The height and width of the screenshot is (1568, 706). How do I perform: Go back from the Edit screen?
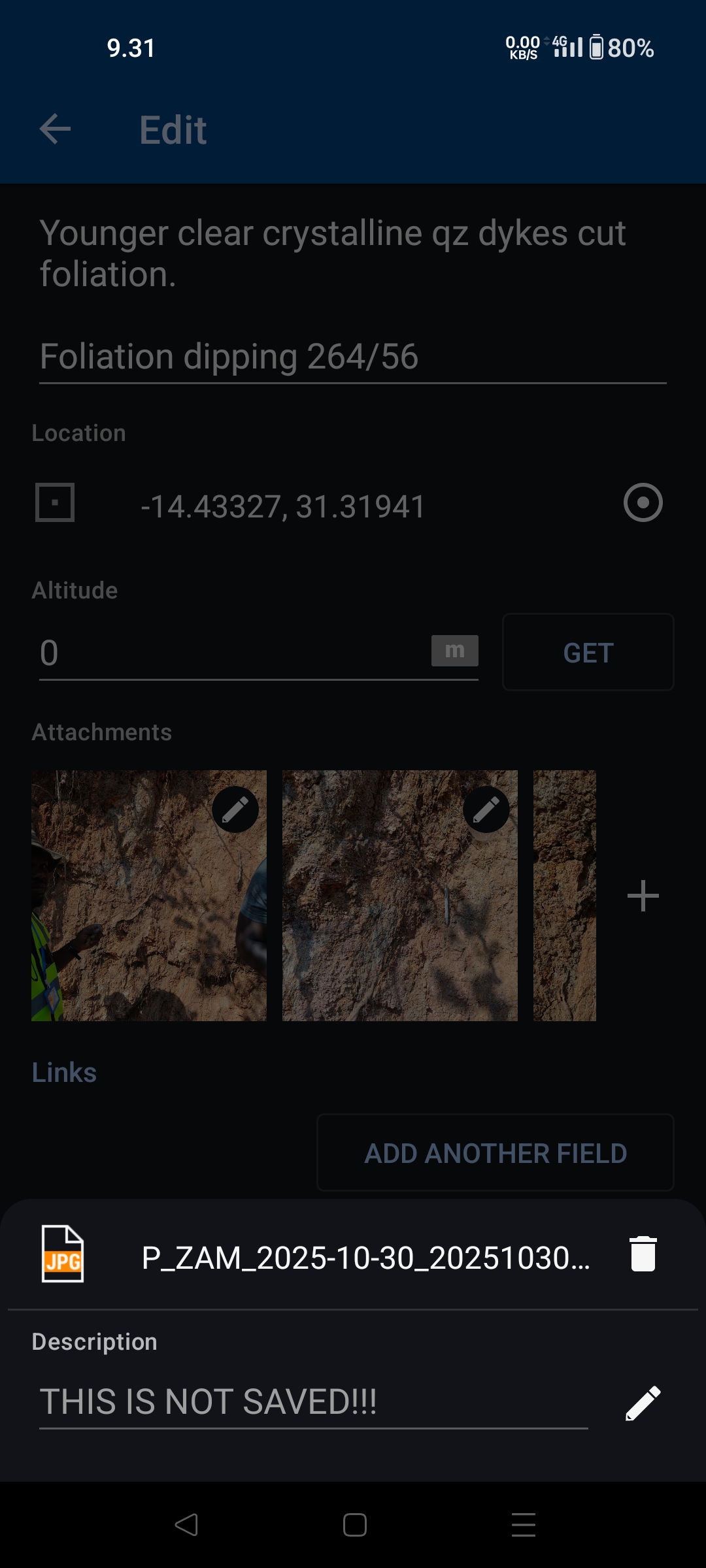56,129
